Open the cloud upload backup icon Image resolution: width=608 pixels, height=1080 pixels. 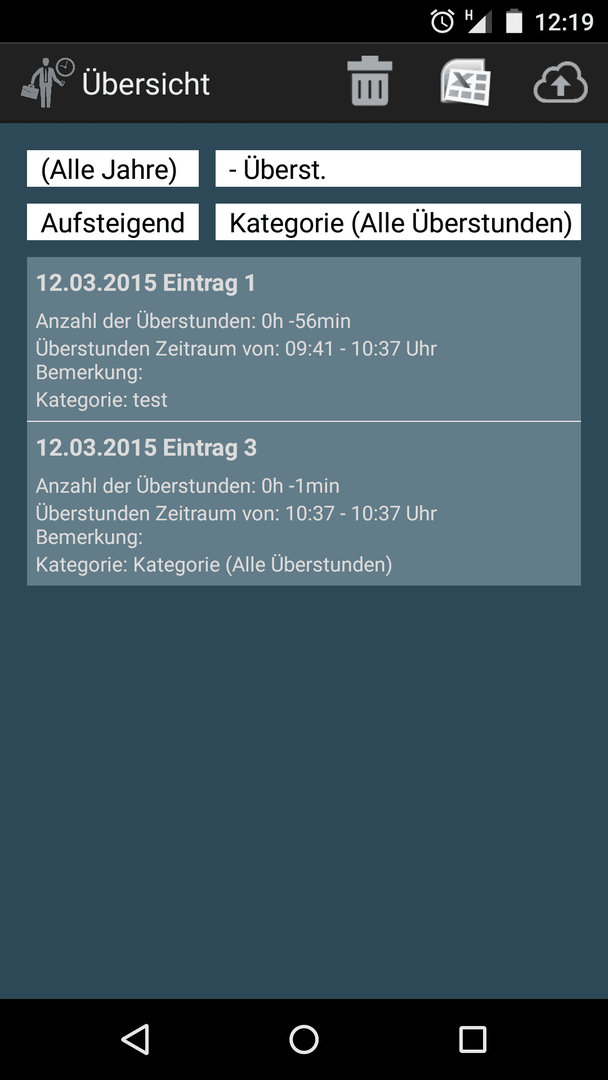pos(560,83)
